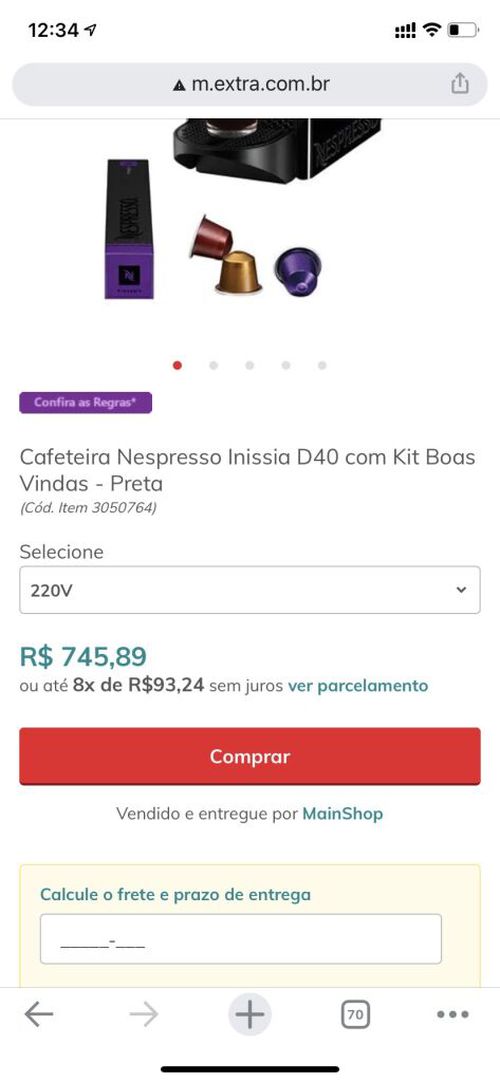Screen dimensions: 500x1082
Task: Open the MainShop seller link
Action: pos(342,814)
